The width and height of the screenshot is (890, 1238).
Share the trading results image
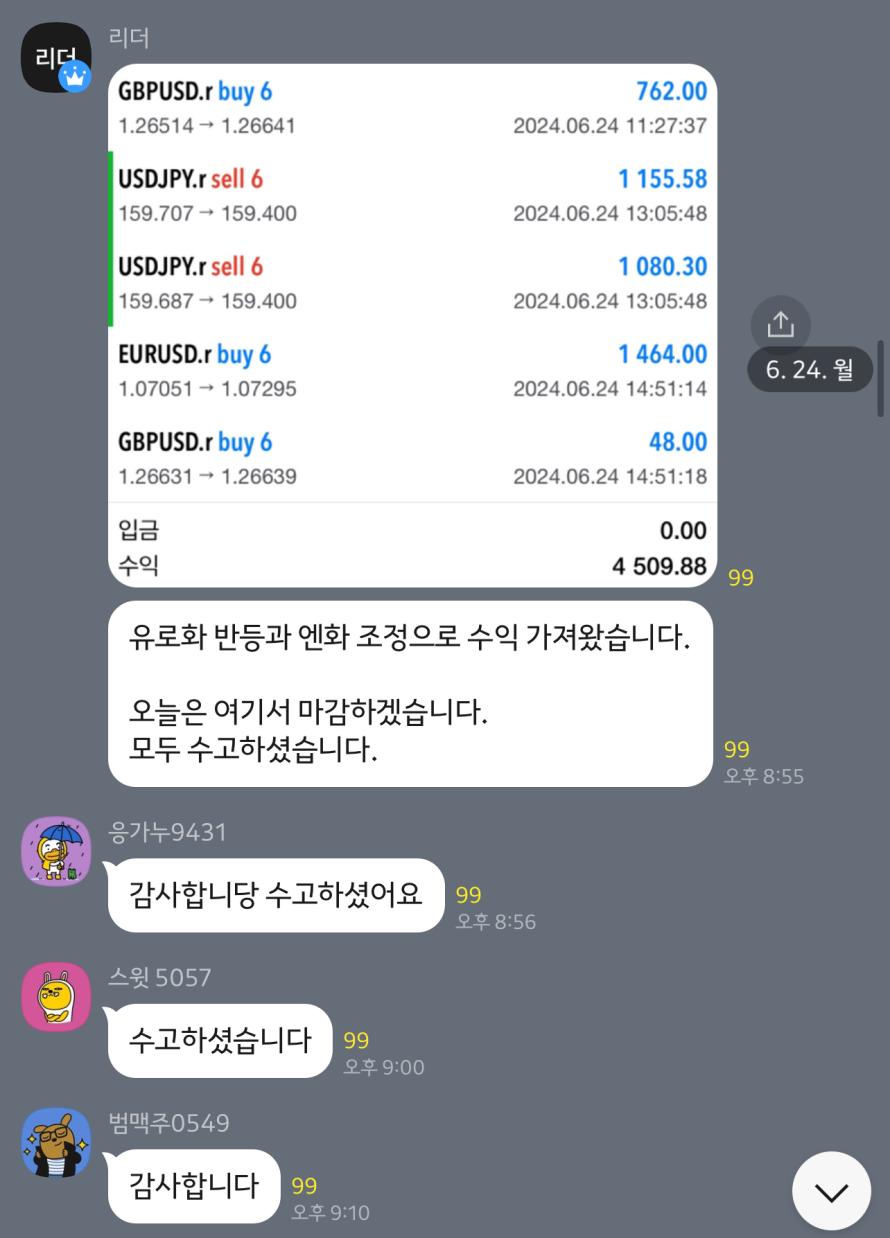click(x=780, y=324)
